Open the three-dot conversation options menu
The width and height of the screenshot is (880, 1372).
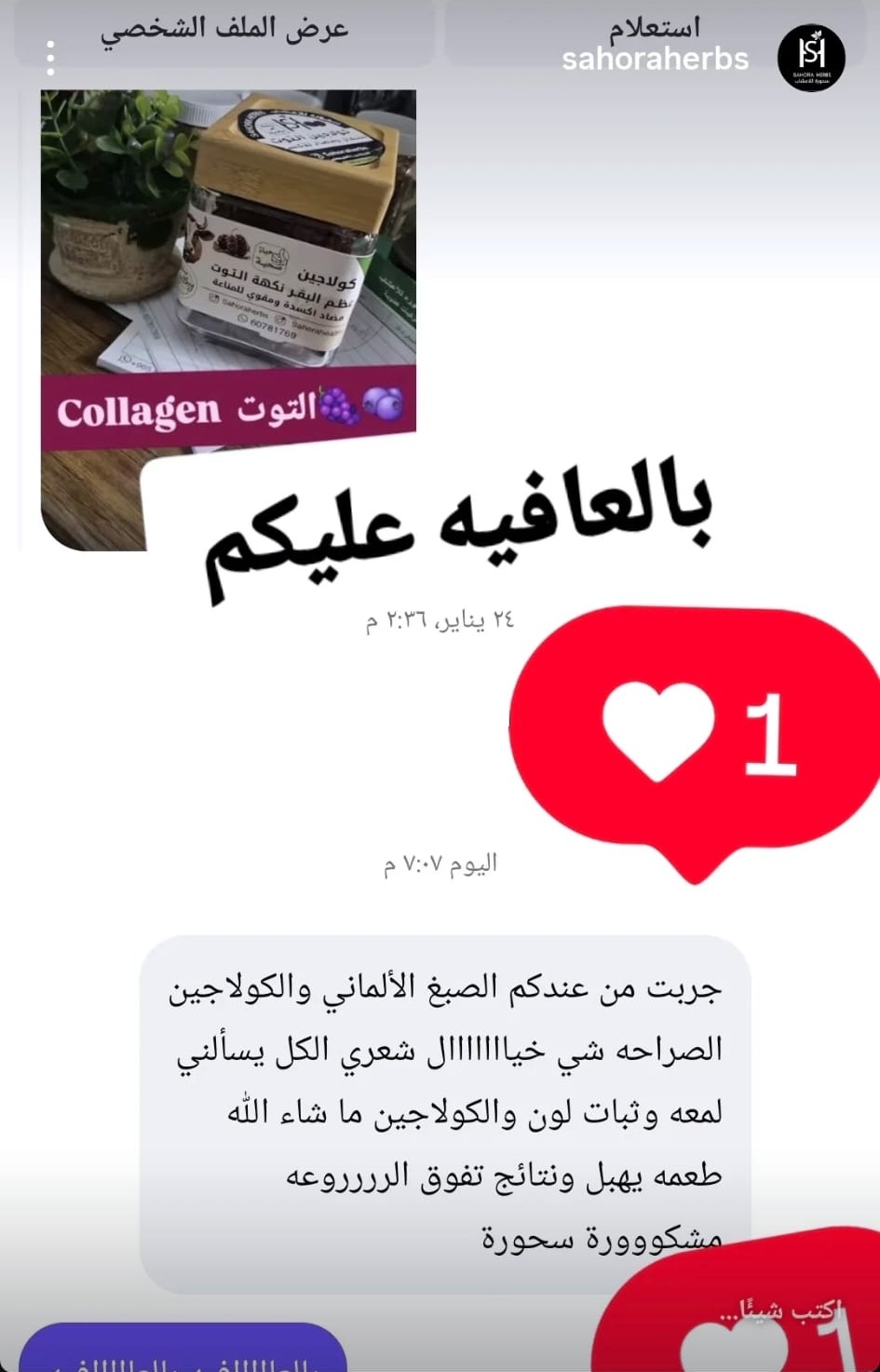(x=51, y=58)
